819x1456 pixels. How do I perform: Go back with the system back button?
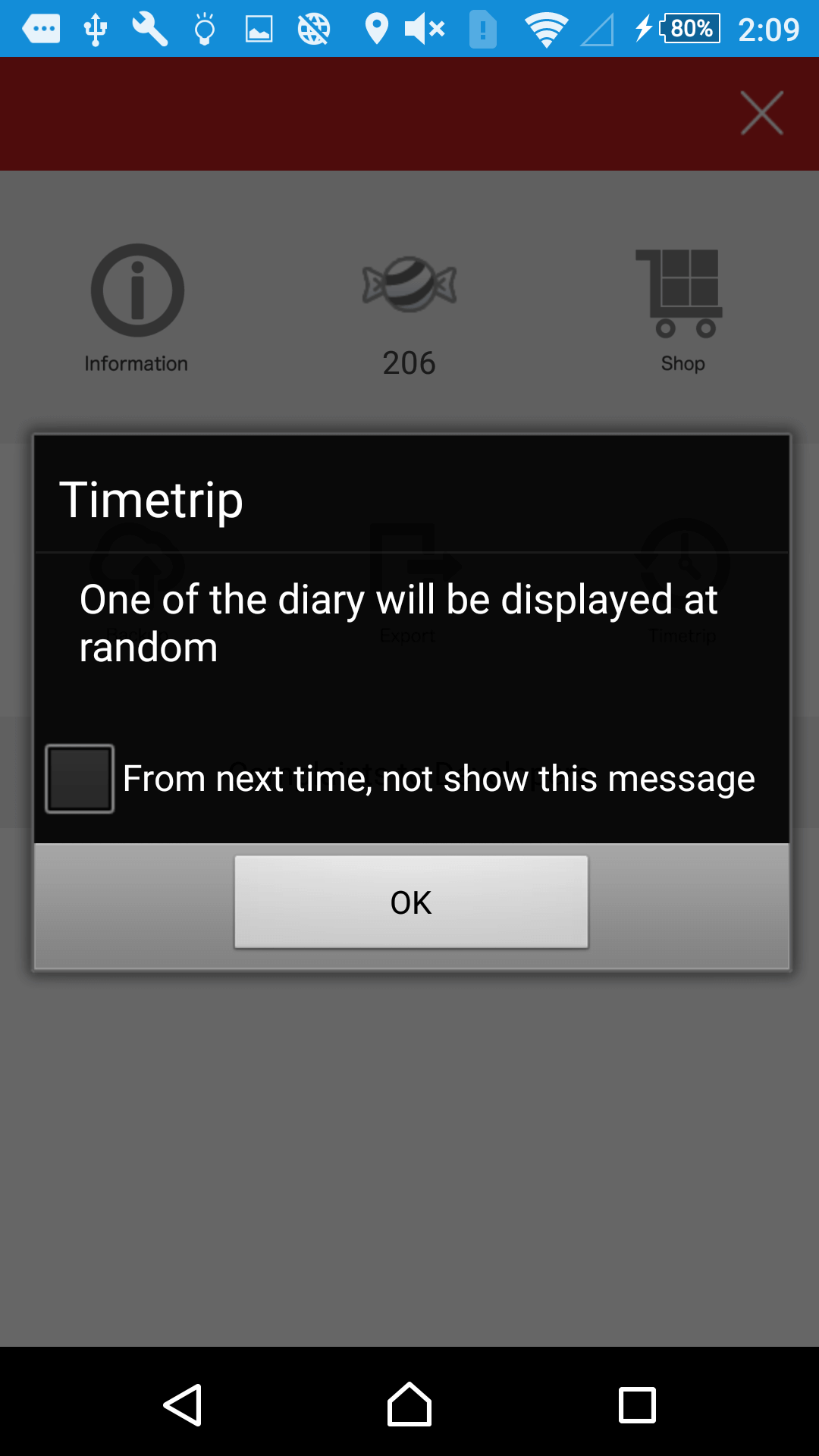[x=183, y=1404]
